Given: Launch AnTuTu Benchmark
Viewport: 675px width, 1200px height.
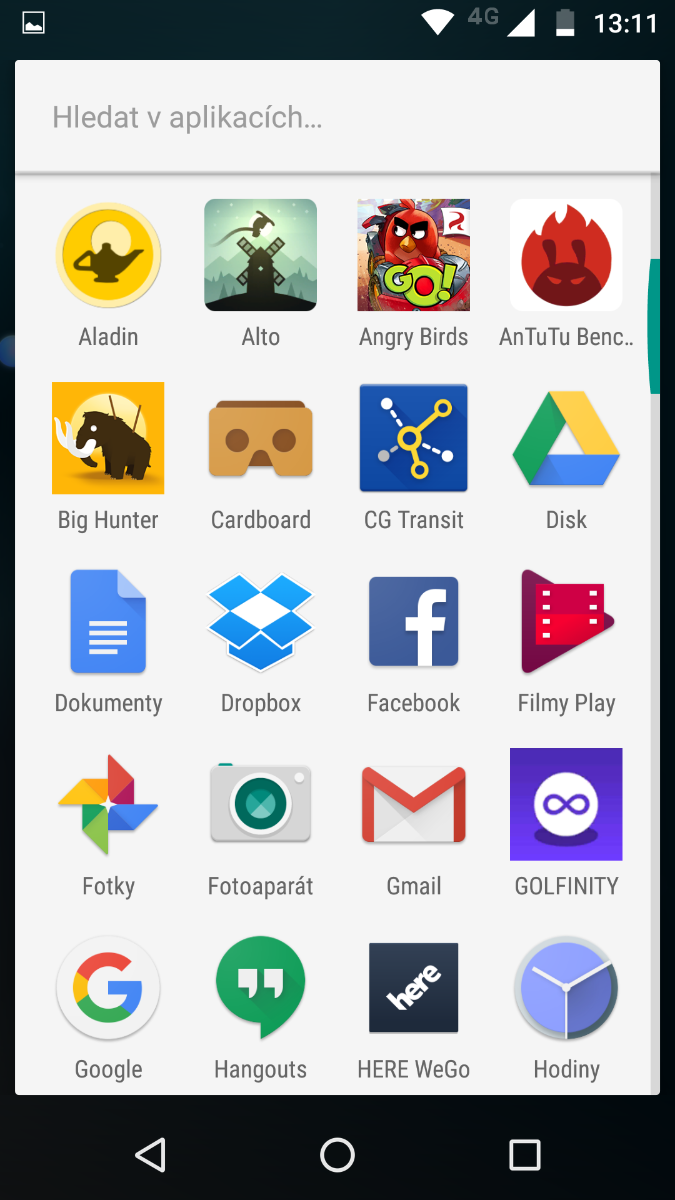Looking at the screenshot, I should coord(566,255).
